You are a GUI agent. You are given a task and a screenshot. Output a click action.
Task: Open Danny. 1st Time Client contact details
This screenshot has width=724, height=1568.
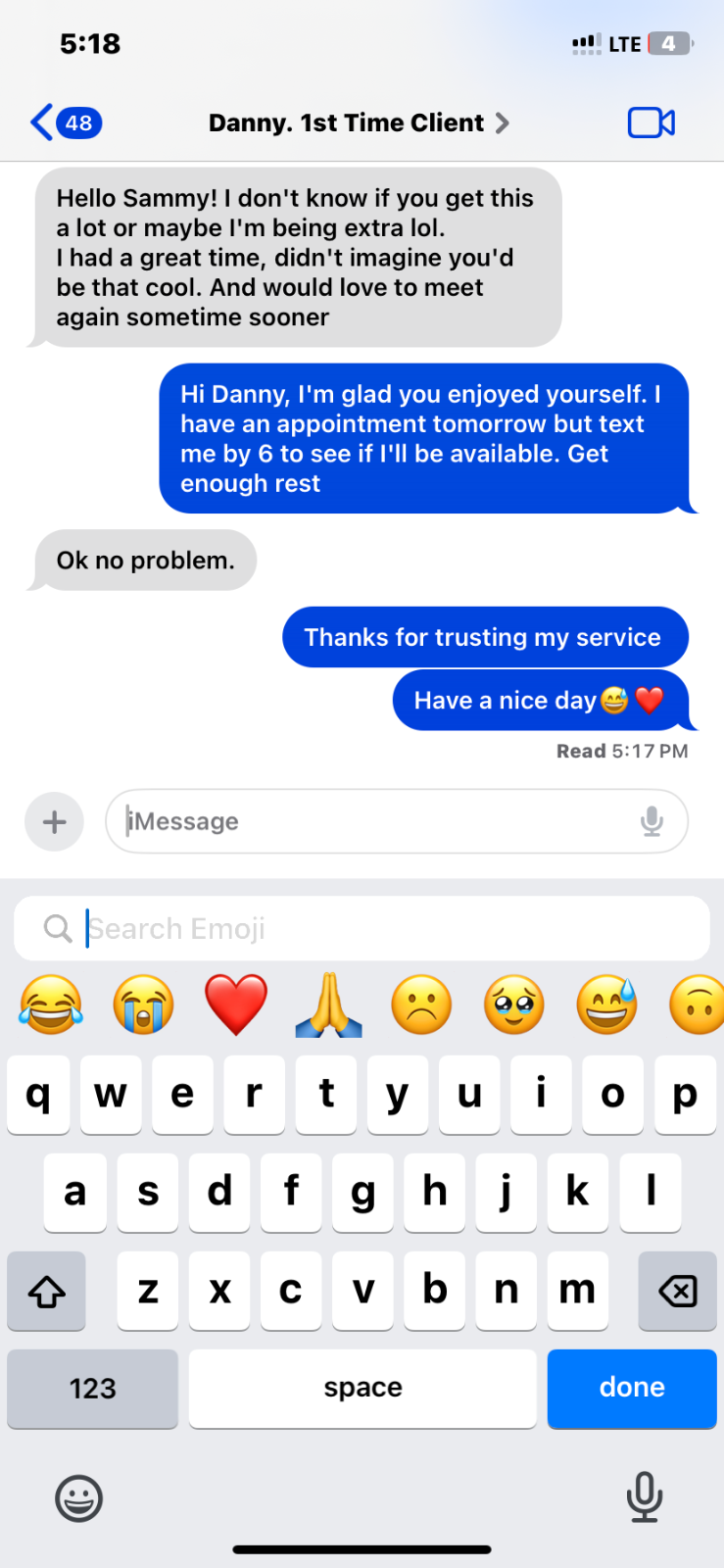[358, 123]
